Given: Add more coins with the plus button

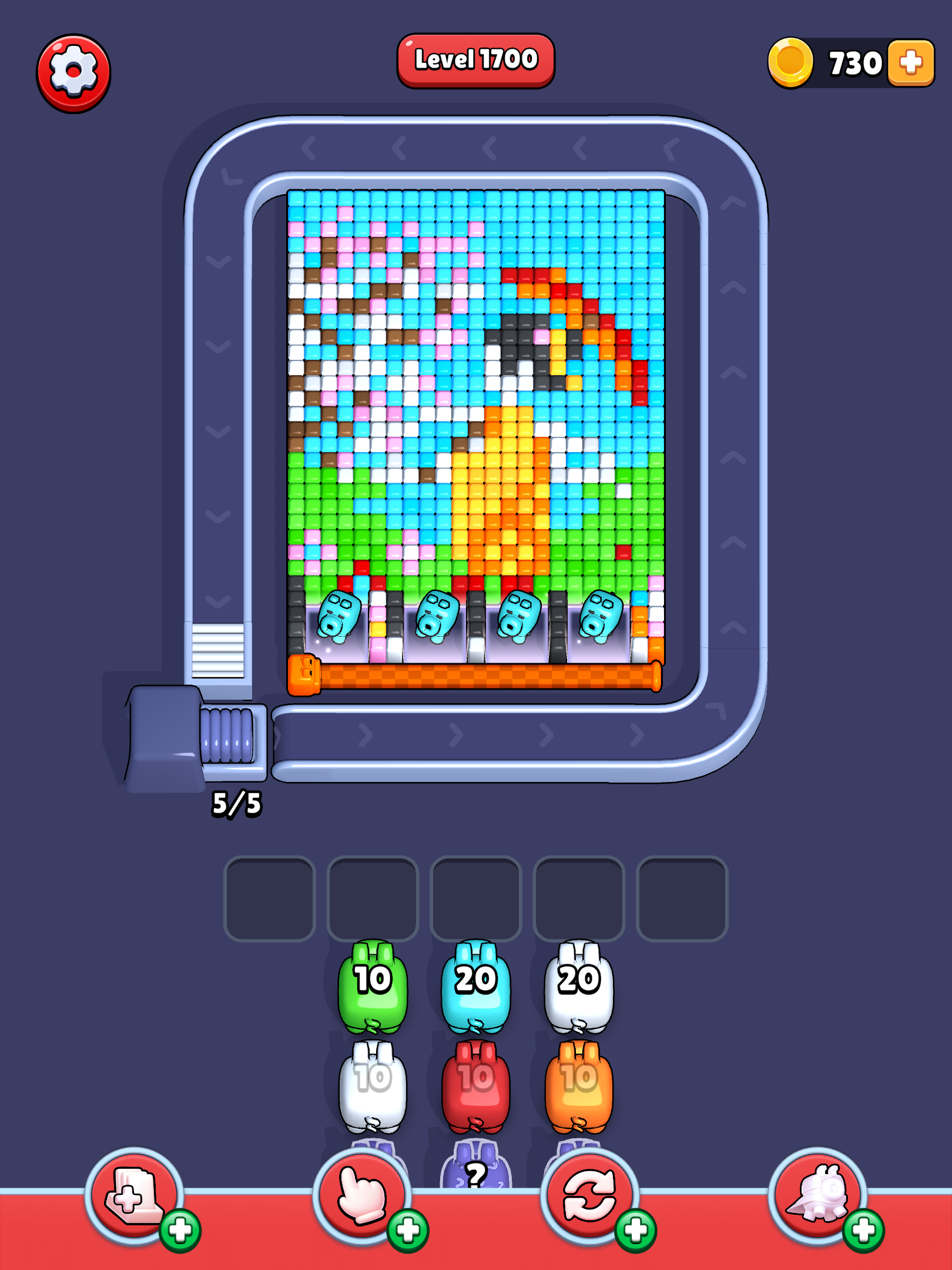Looking at the screenshot, I should coord(910,63).
